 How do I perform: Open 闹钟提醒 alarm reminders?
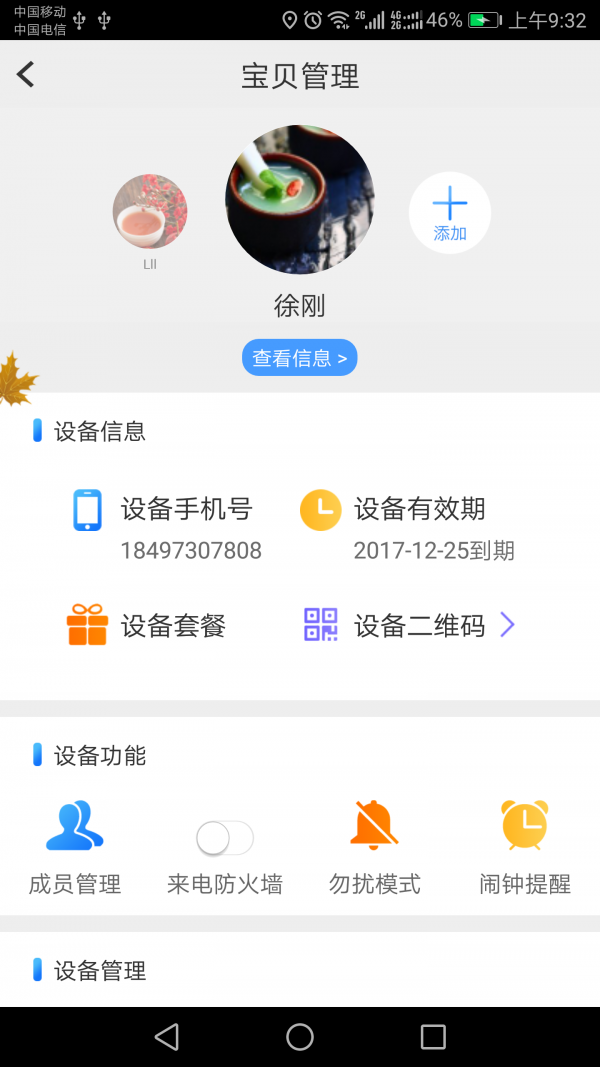[525, 845]
